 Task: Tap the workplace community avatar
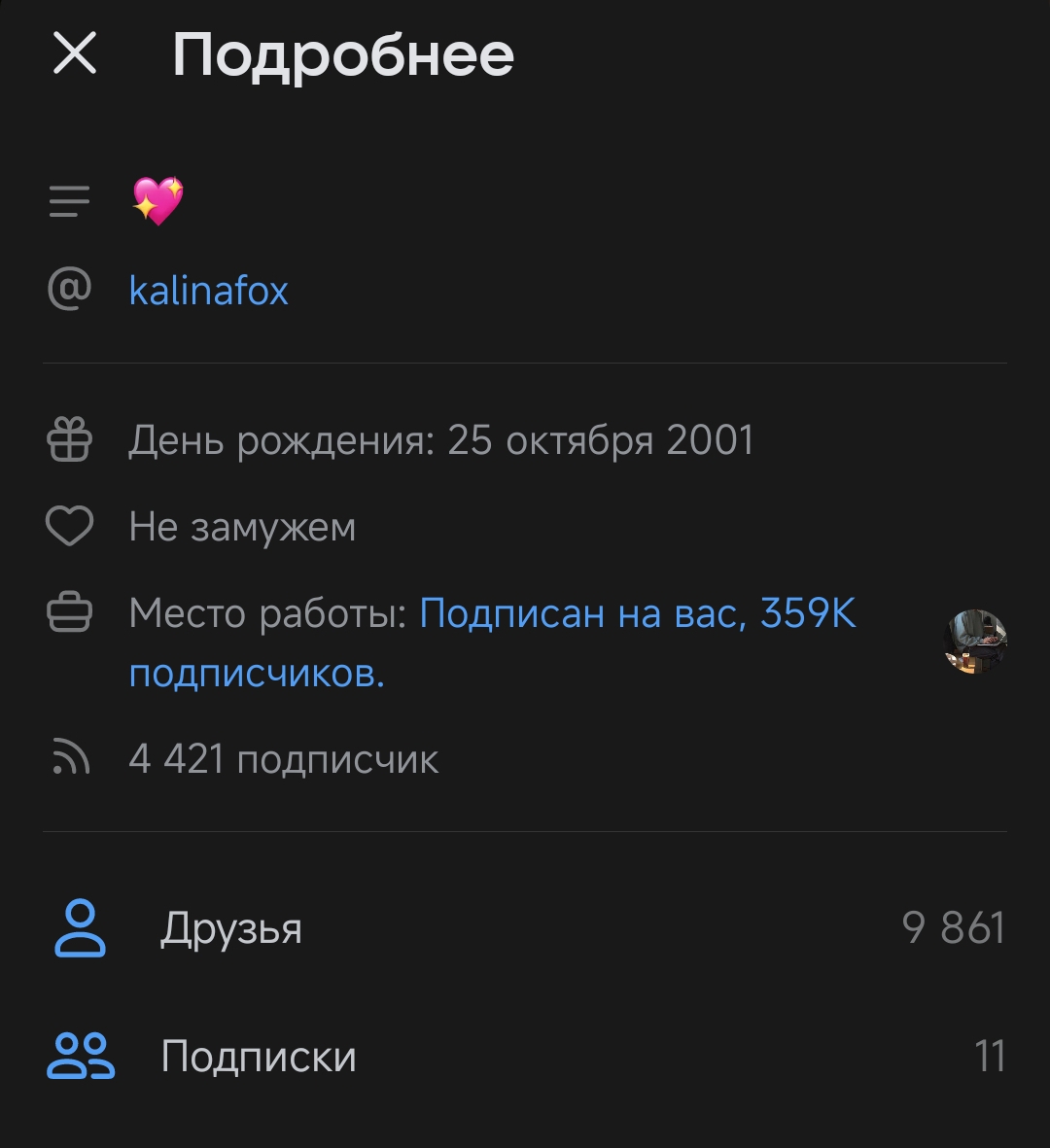975,642
